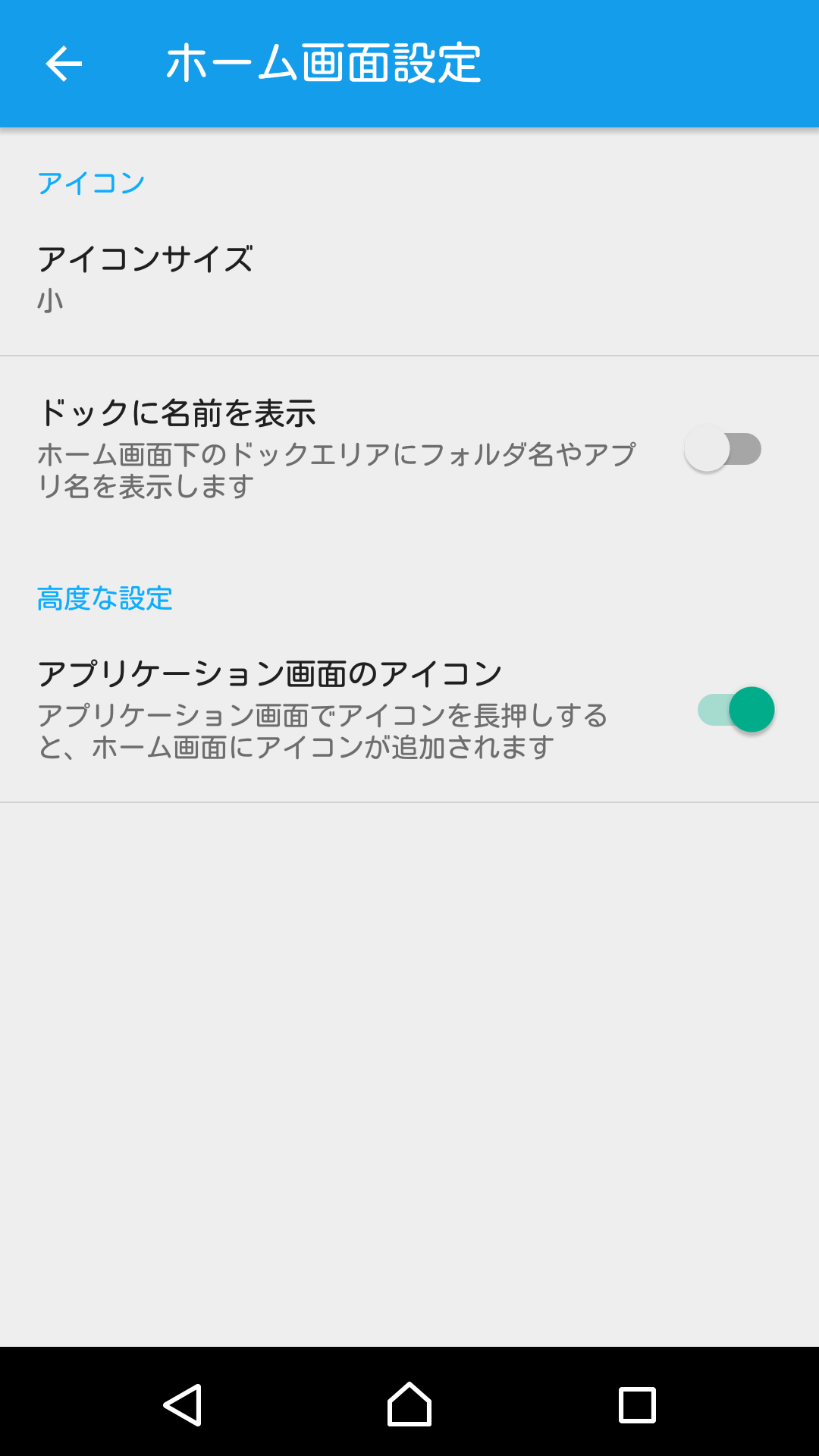Viewport: 819px width, 1456px height.
Task: Go back from ホーム画面設定 screen
Action: pos(64,64)
